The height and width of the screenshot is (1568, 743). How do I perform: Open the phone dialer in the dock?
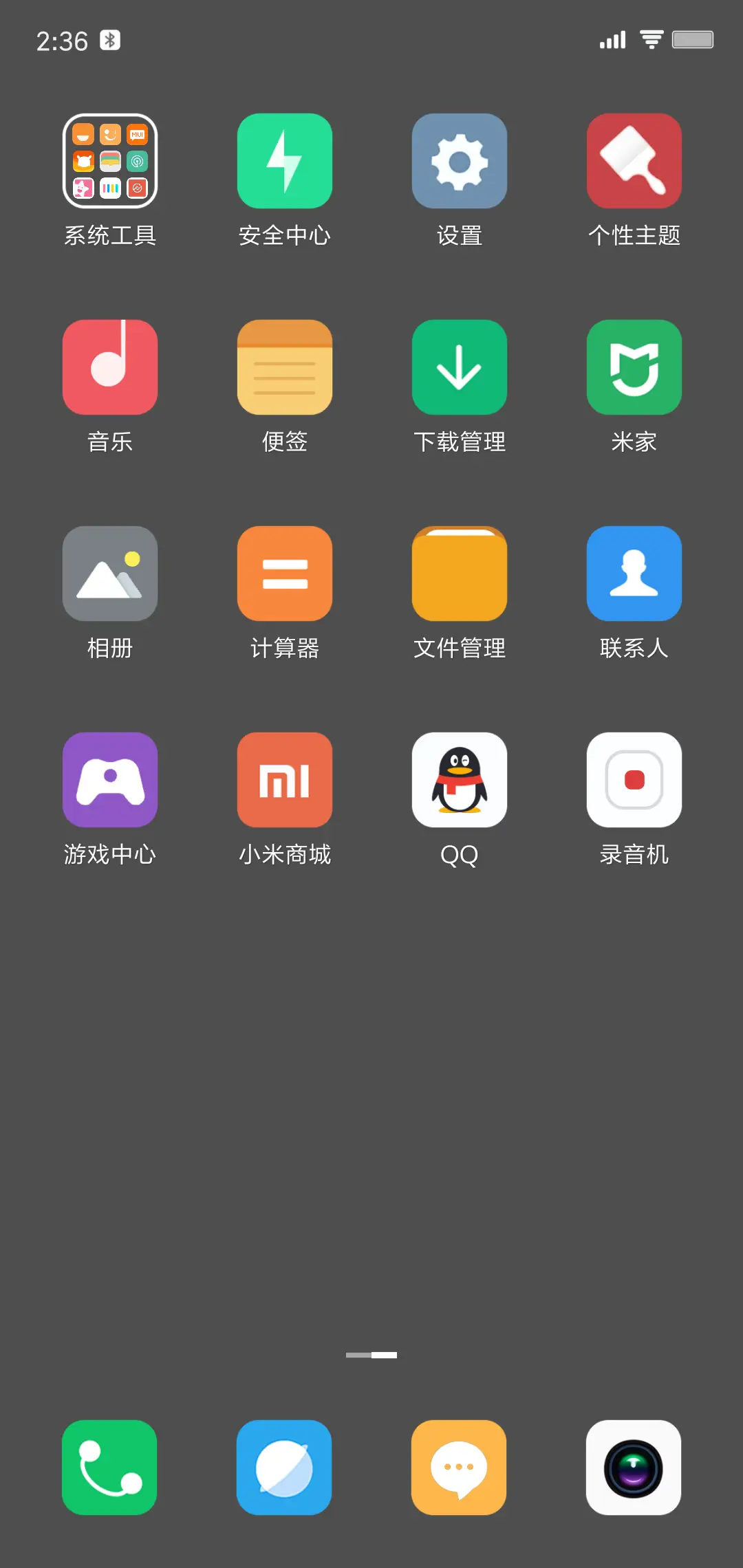109,1468
